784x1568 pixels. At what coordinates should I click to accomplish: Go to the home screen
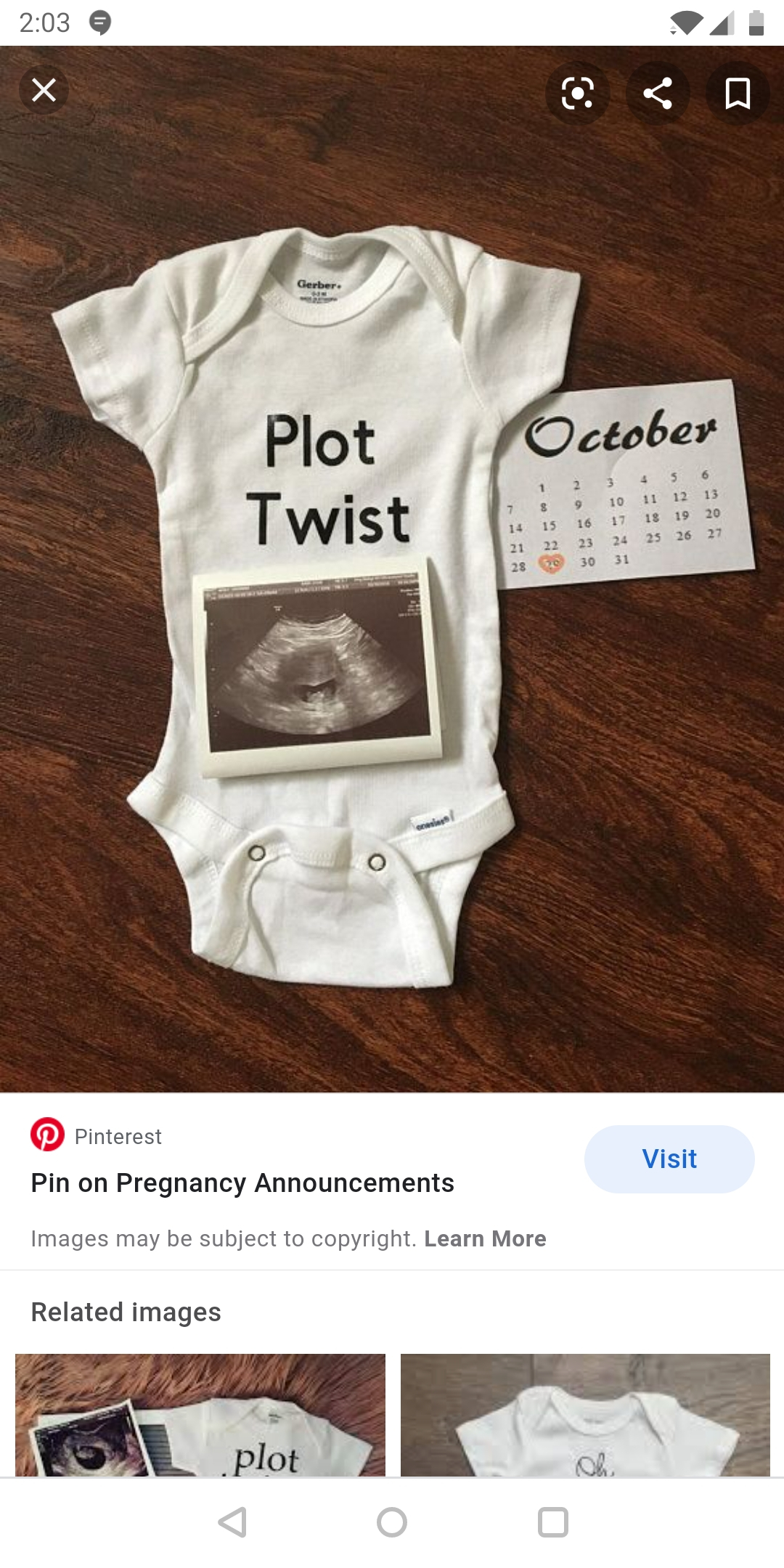click(x=392, y=1522)
